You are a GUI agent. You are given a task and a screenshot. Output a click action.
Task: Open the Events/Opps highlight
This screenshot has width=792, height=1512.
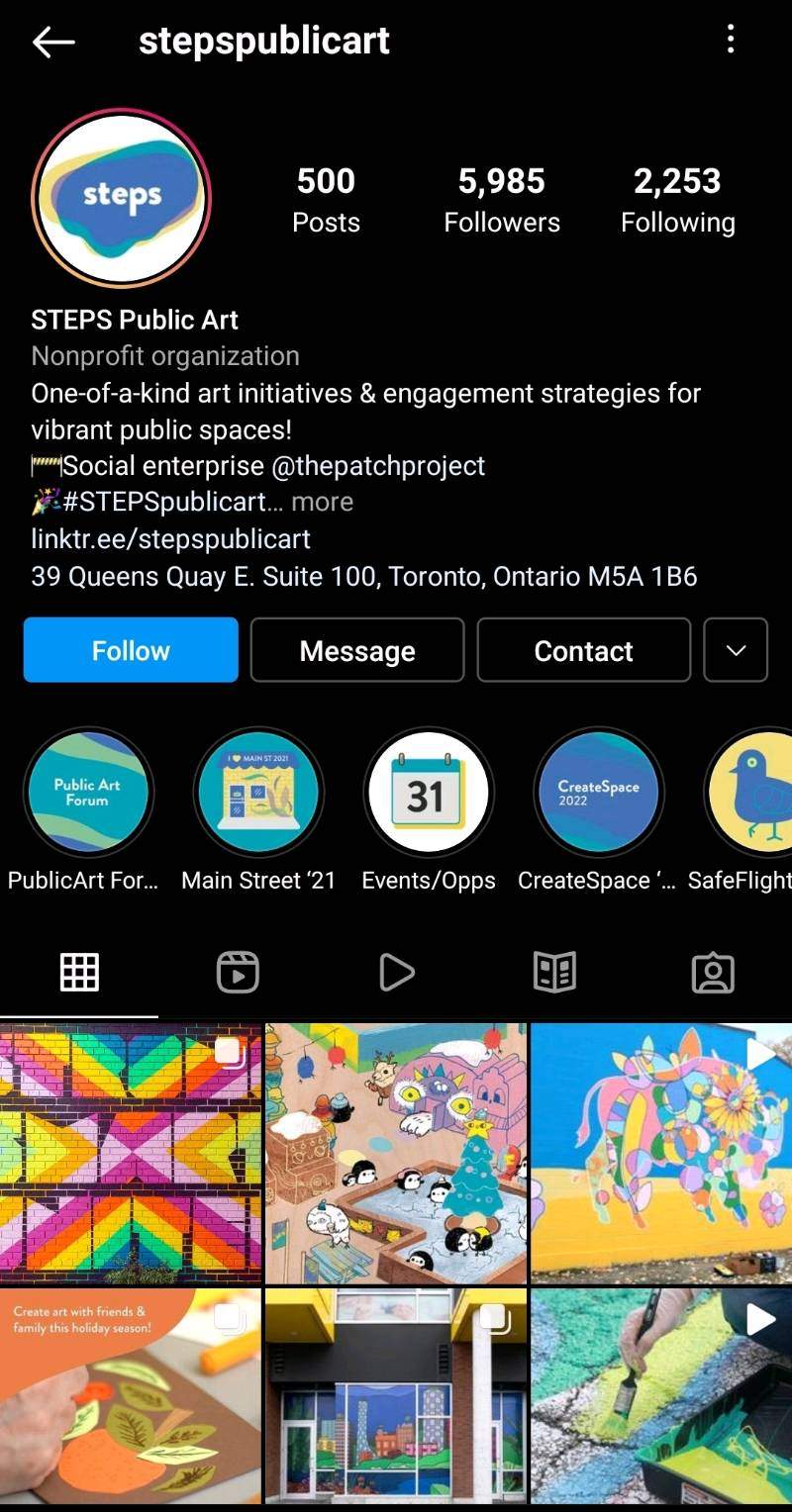(x=428, y=792)
